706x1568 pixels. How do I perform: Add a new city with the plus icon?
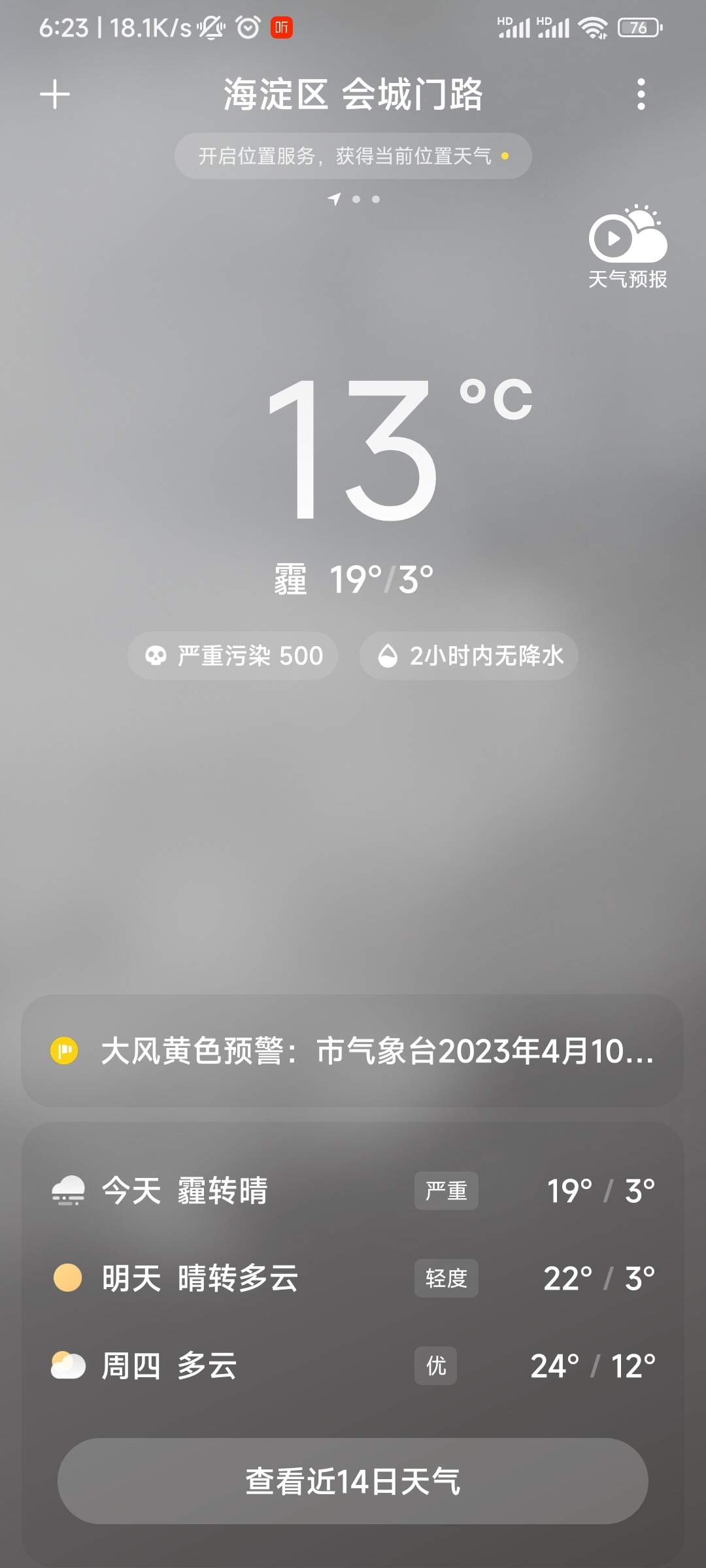55,95
